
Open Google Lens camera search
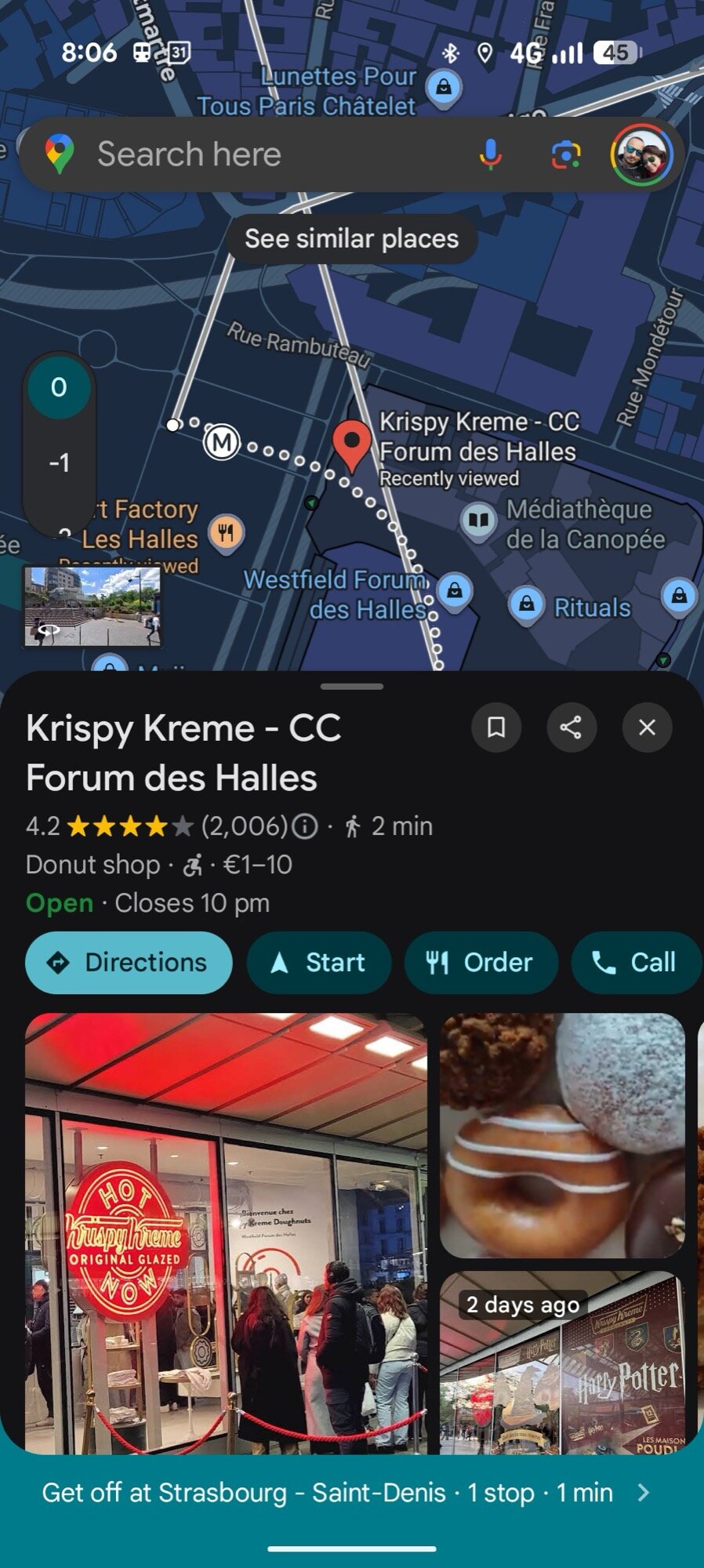565,154
